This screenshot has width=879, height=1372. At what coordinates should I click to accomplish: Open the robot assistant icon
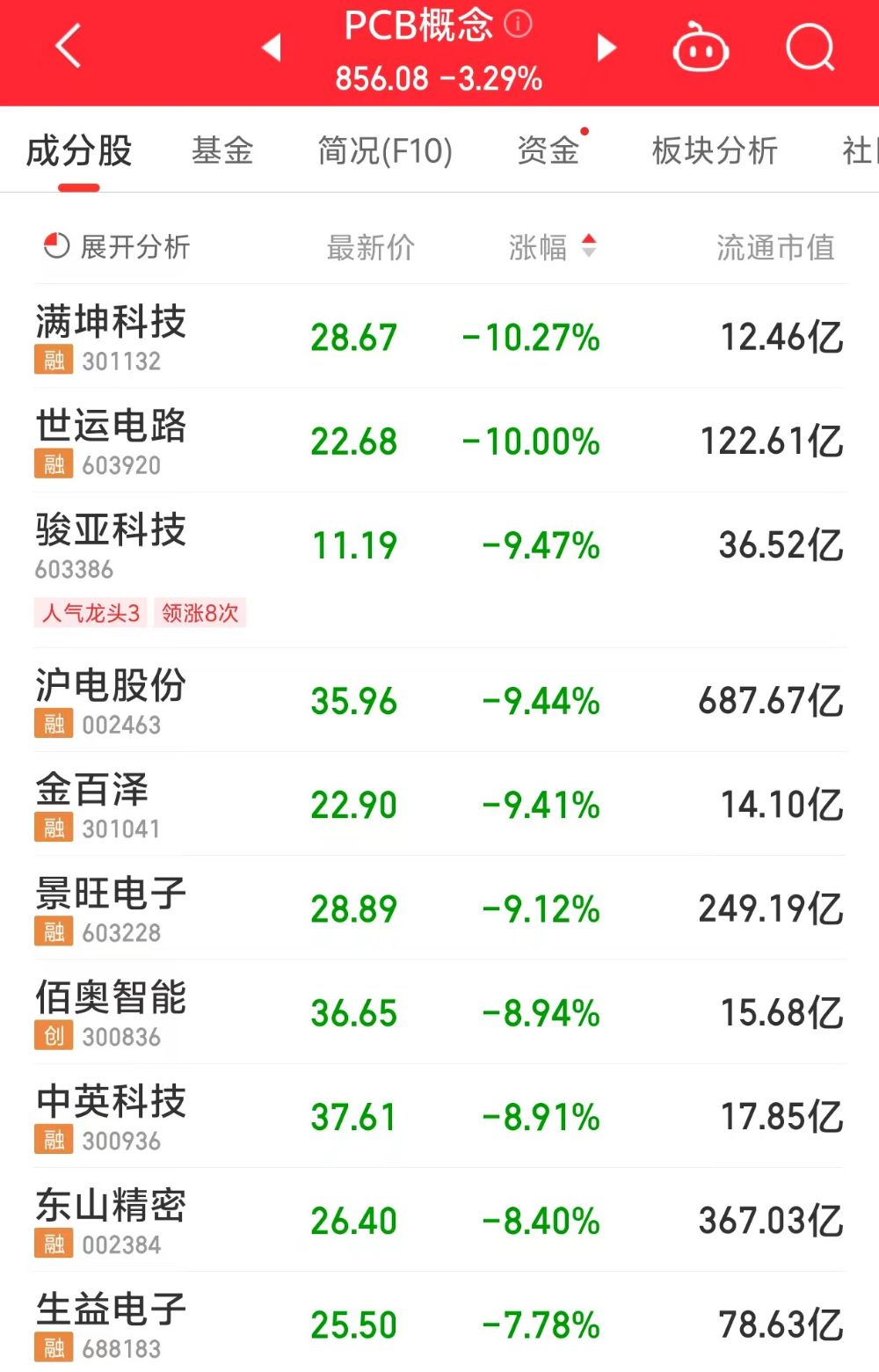click(x=700, y=48)
